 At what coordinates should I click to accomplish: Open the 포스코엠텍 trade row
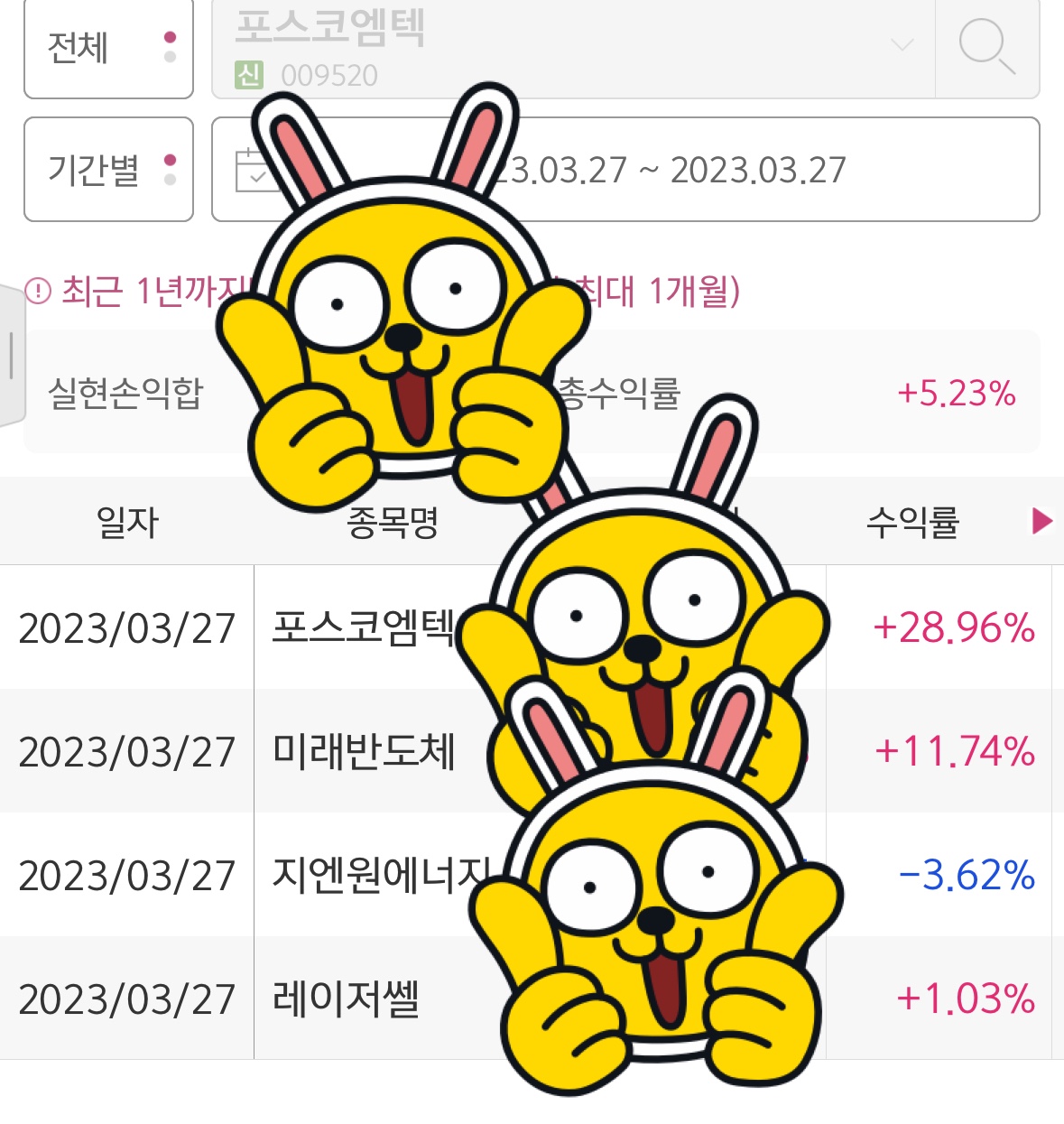click(x=363, y=627)
